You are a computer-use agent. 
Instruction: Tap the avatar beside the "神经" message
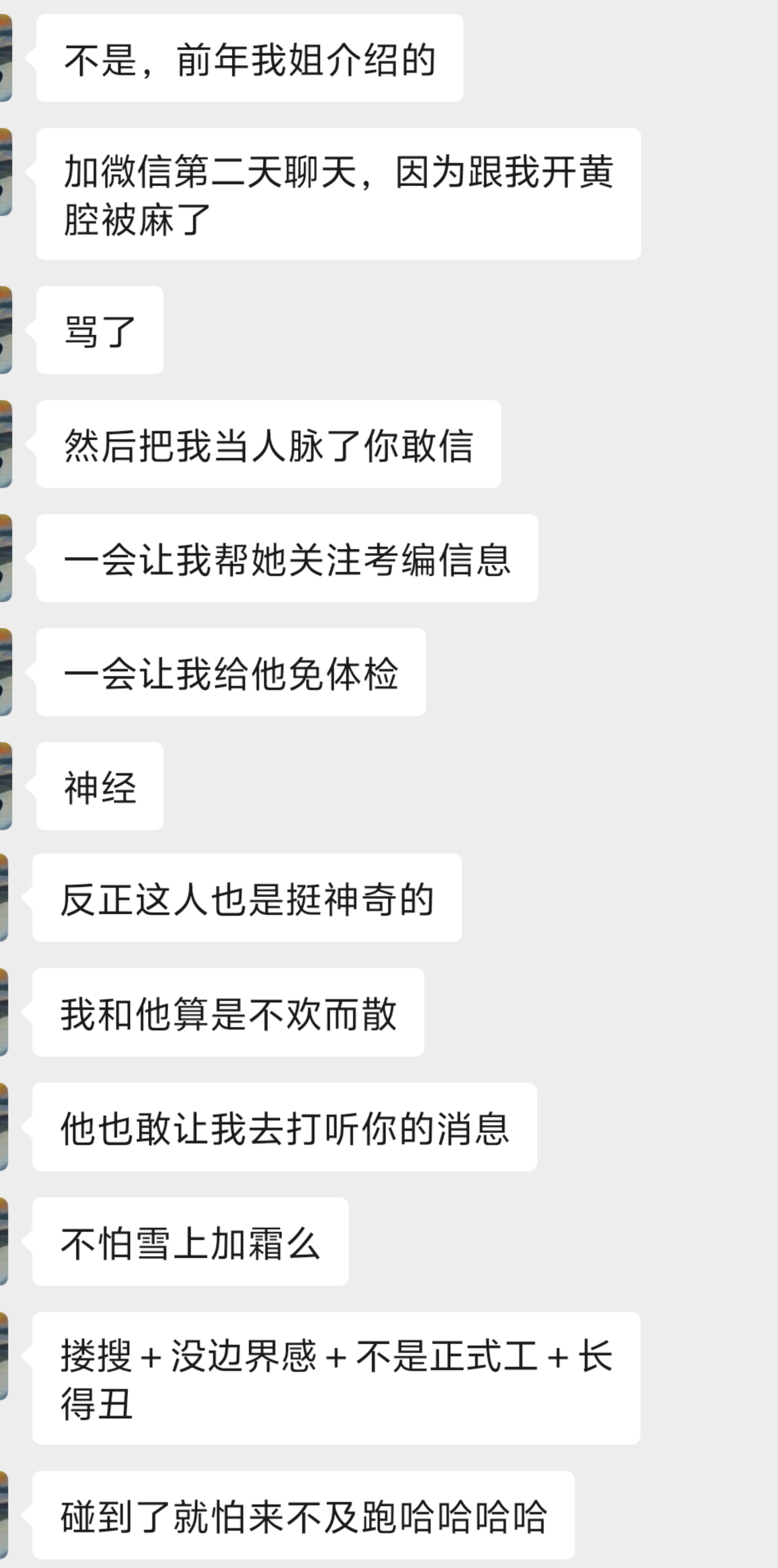click(5, 786)
